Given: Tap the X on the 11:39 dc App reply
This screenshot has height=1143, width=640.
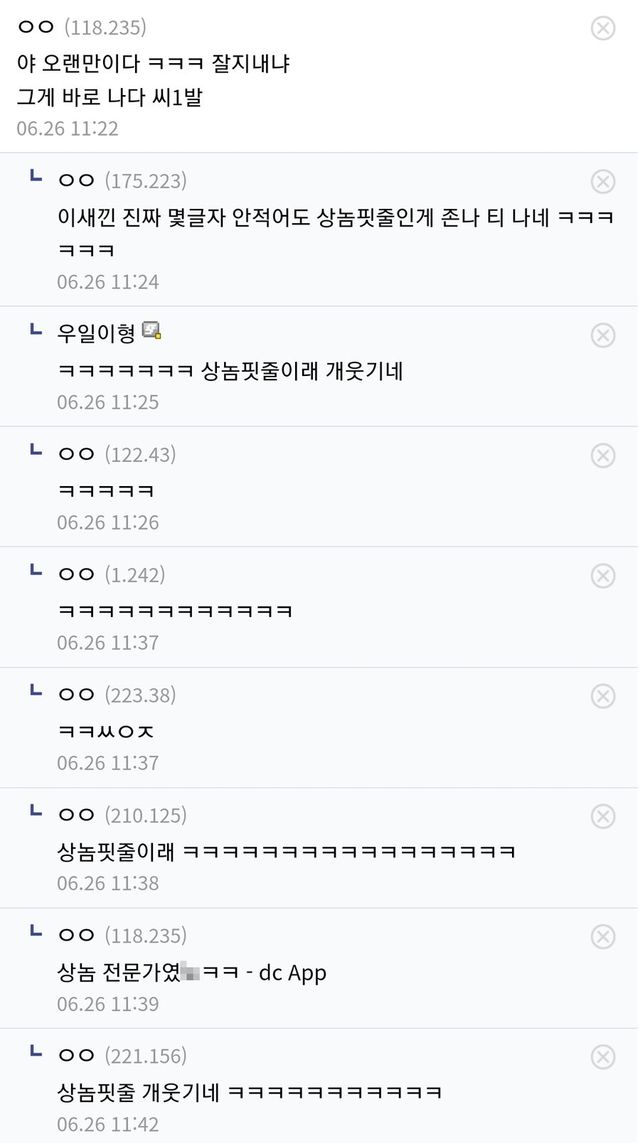Looking at the screenshot, I should click(603, 936).
